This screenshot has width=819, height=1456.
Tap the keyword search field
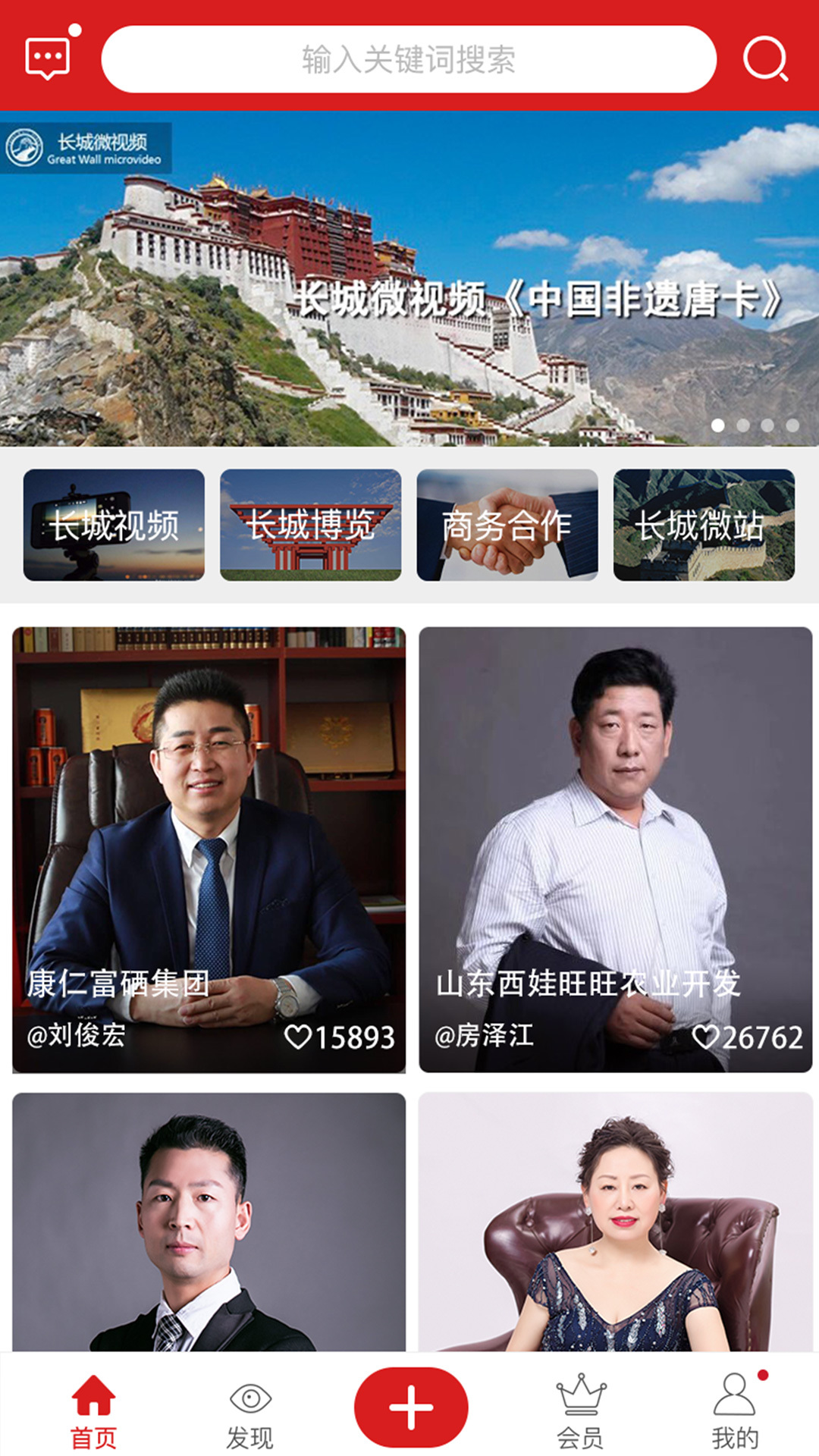tap(409, 59)
